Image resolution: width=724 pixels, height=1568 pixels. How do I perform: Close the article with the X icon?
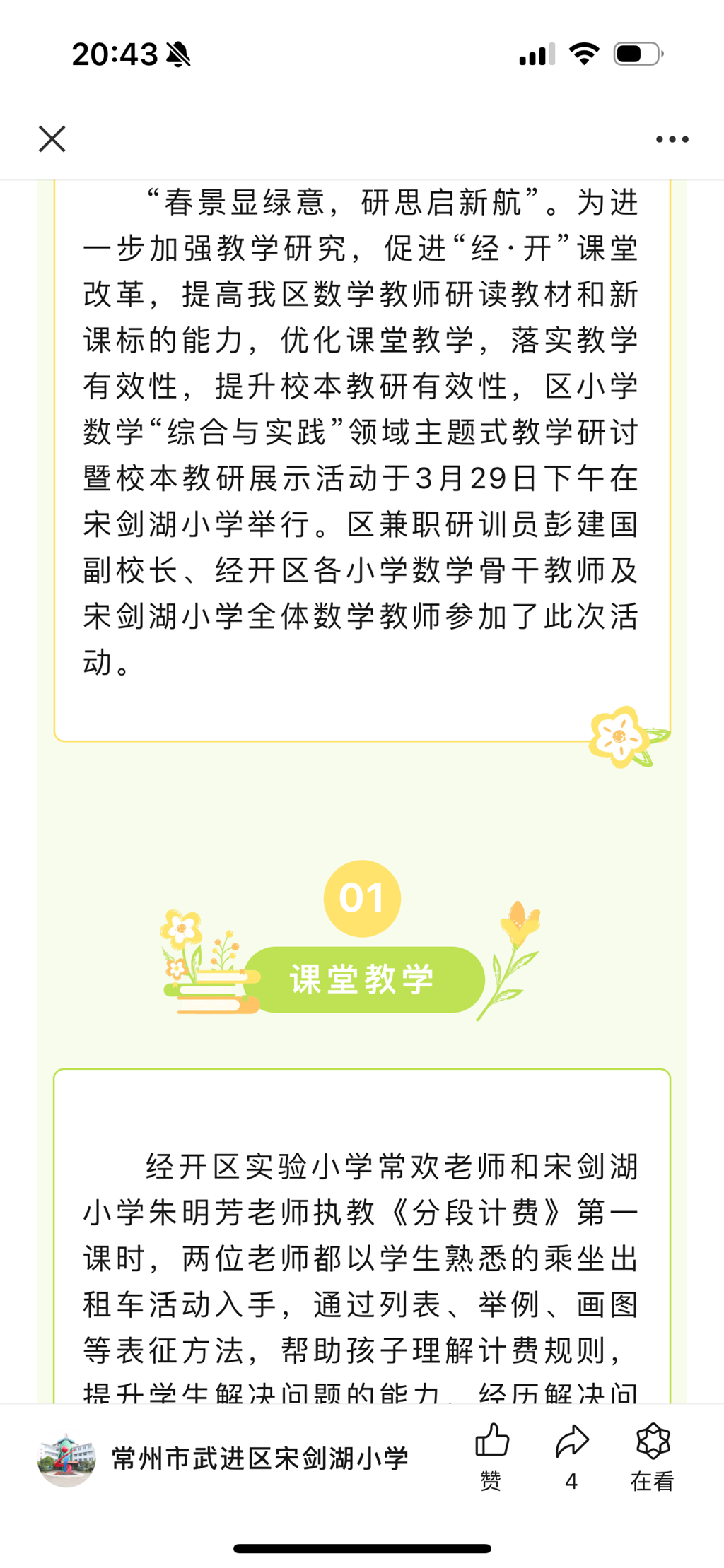click(52, 139)
